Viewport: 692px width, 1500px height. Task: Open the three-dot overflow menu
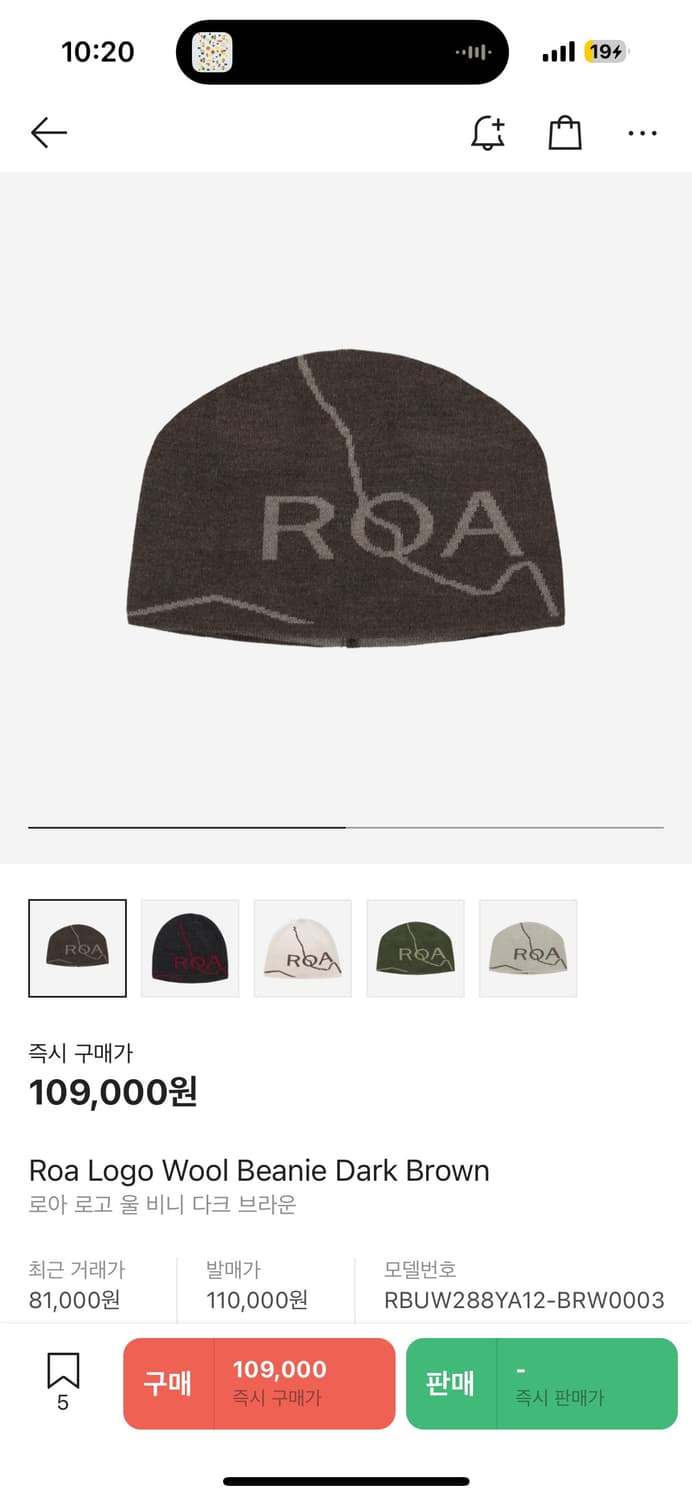tap(642, 132)
